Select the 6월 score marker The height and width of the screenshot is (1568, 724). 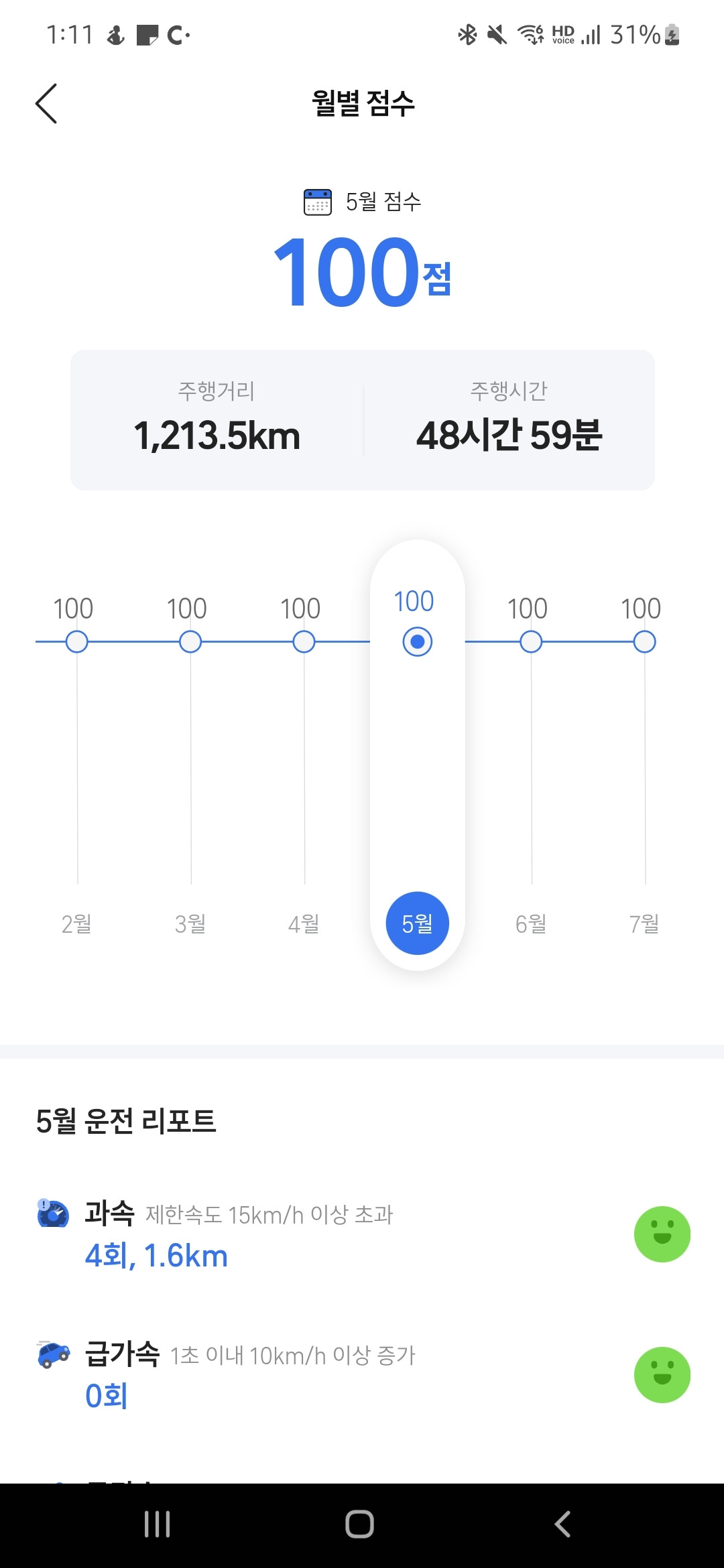[x=531, y=641]
